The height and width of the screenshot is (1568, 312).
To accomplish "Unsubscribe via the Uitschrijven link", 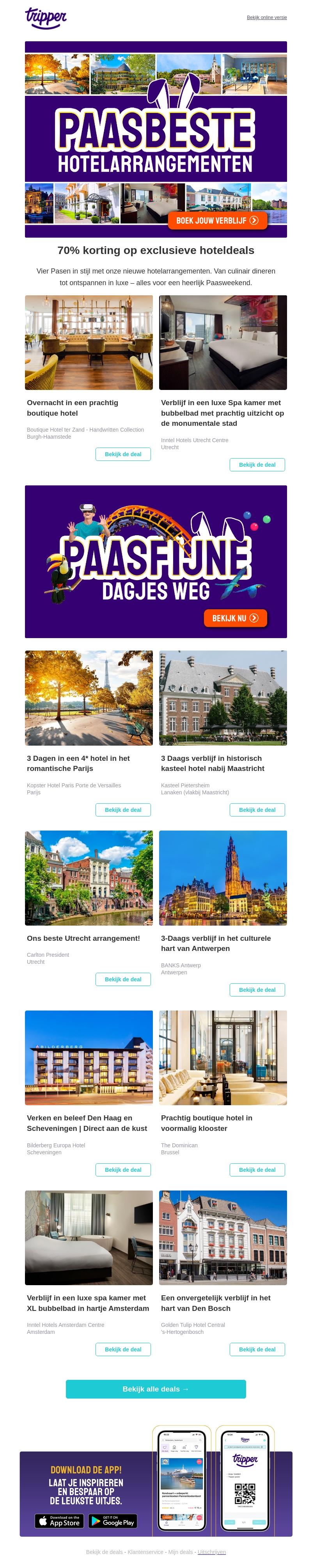I will tap(211, 1552).
